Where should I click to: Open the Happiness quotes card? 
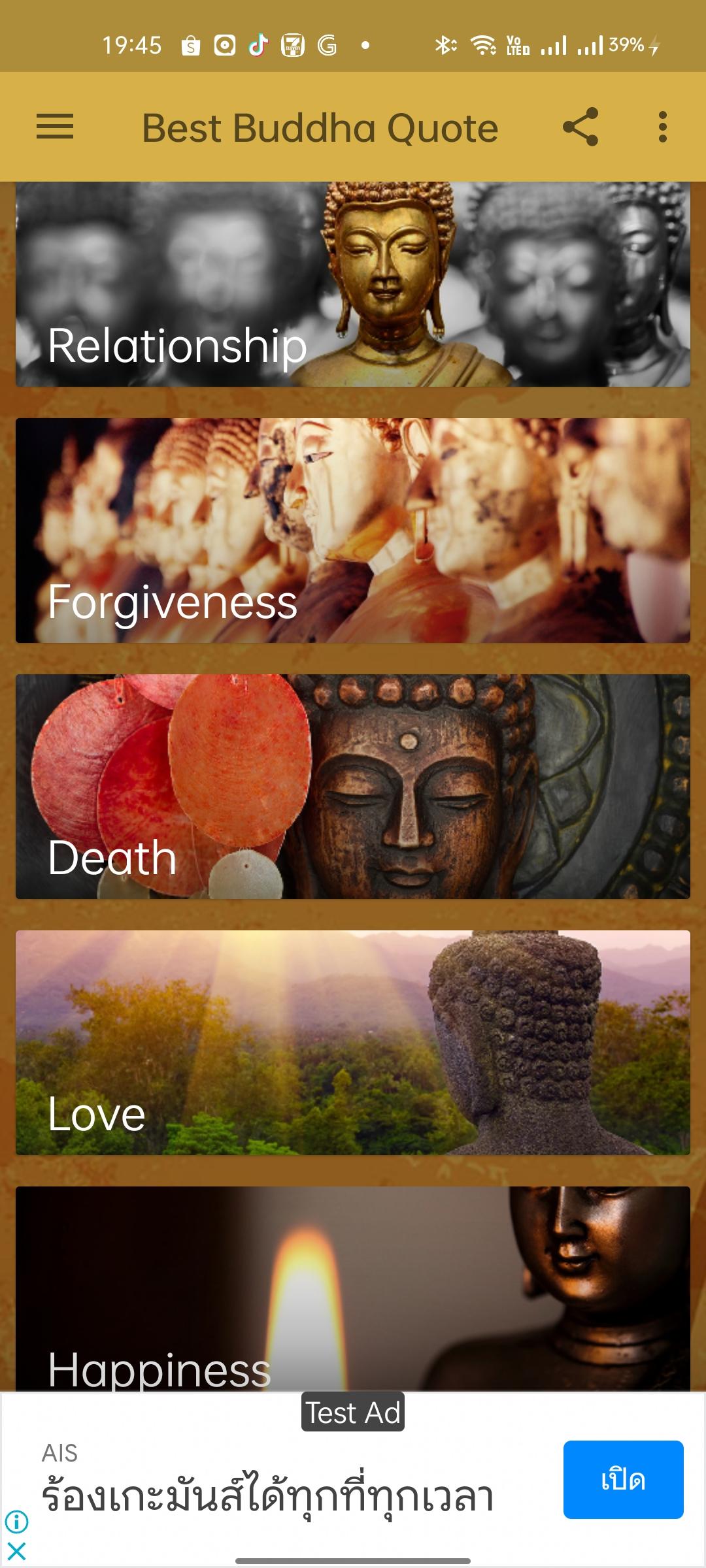pos(353,1287)
